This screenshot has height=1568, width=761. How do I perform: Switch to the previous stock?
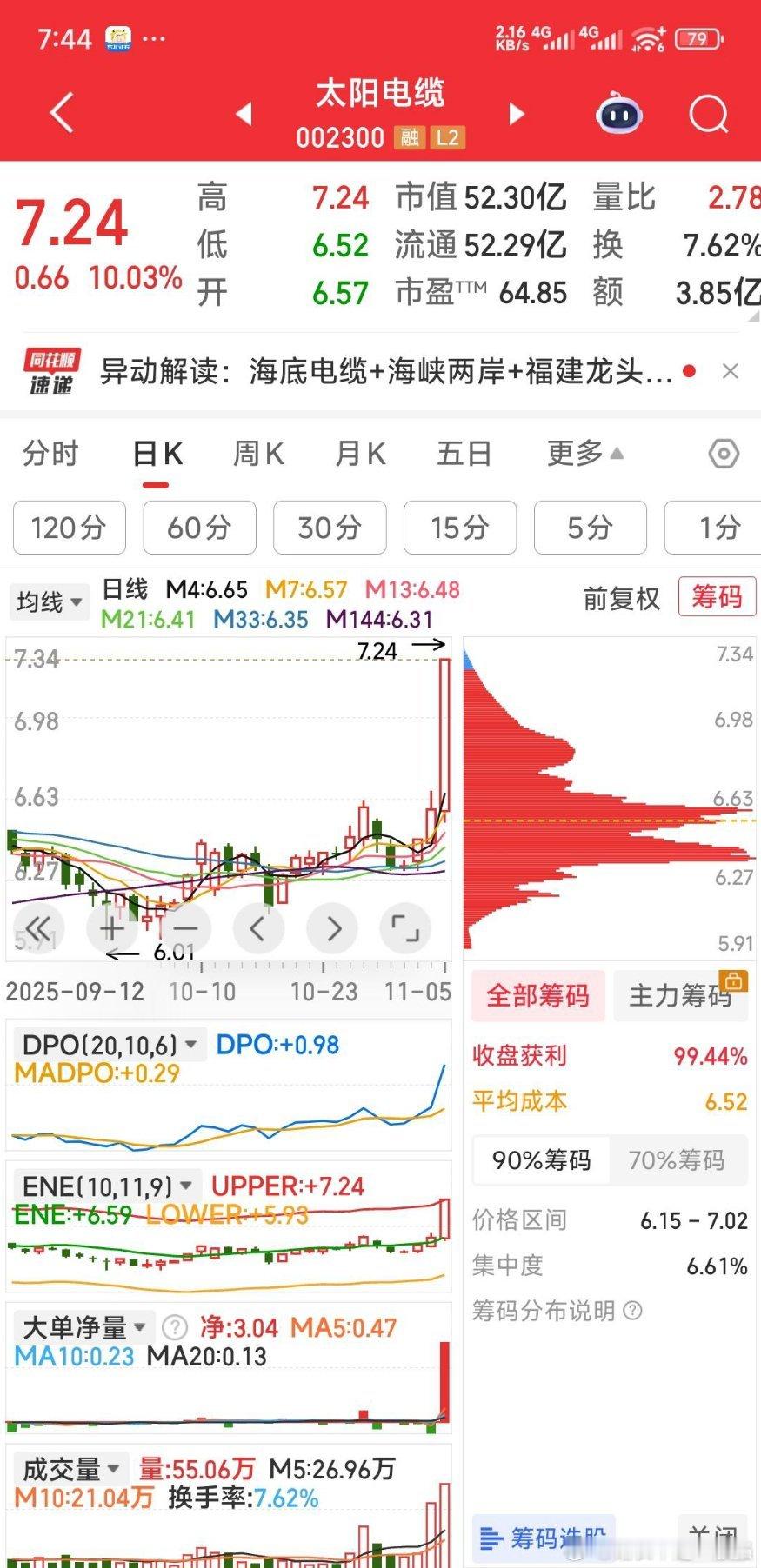click(244, 113)
